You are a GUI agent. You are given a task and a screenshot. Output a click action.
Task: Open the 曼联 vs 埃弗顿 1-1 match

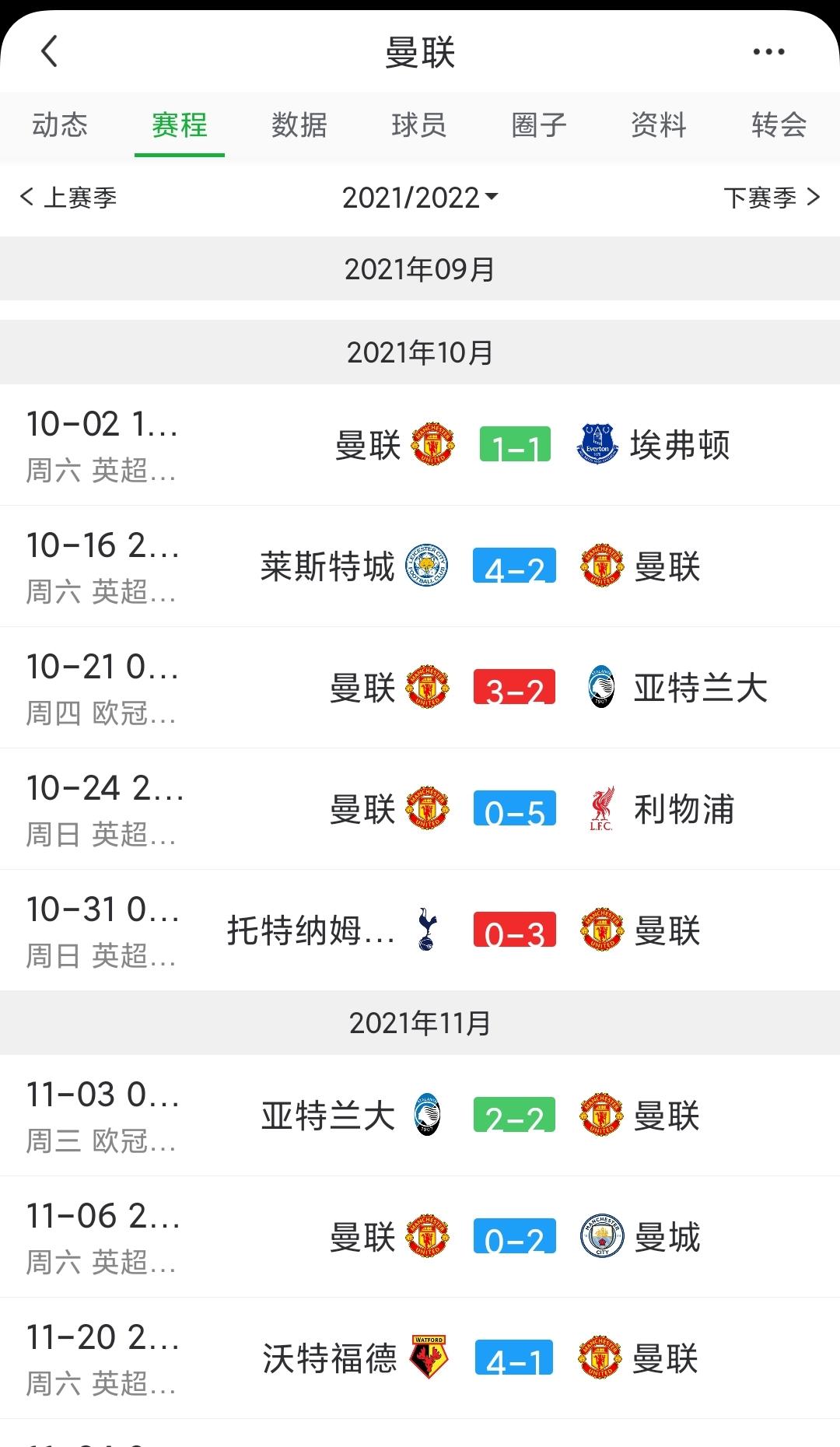click(x=420, y=445)
